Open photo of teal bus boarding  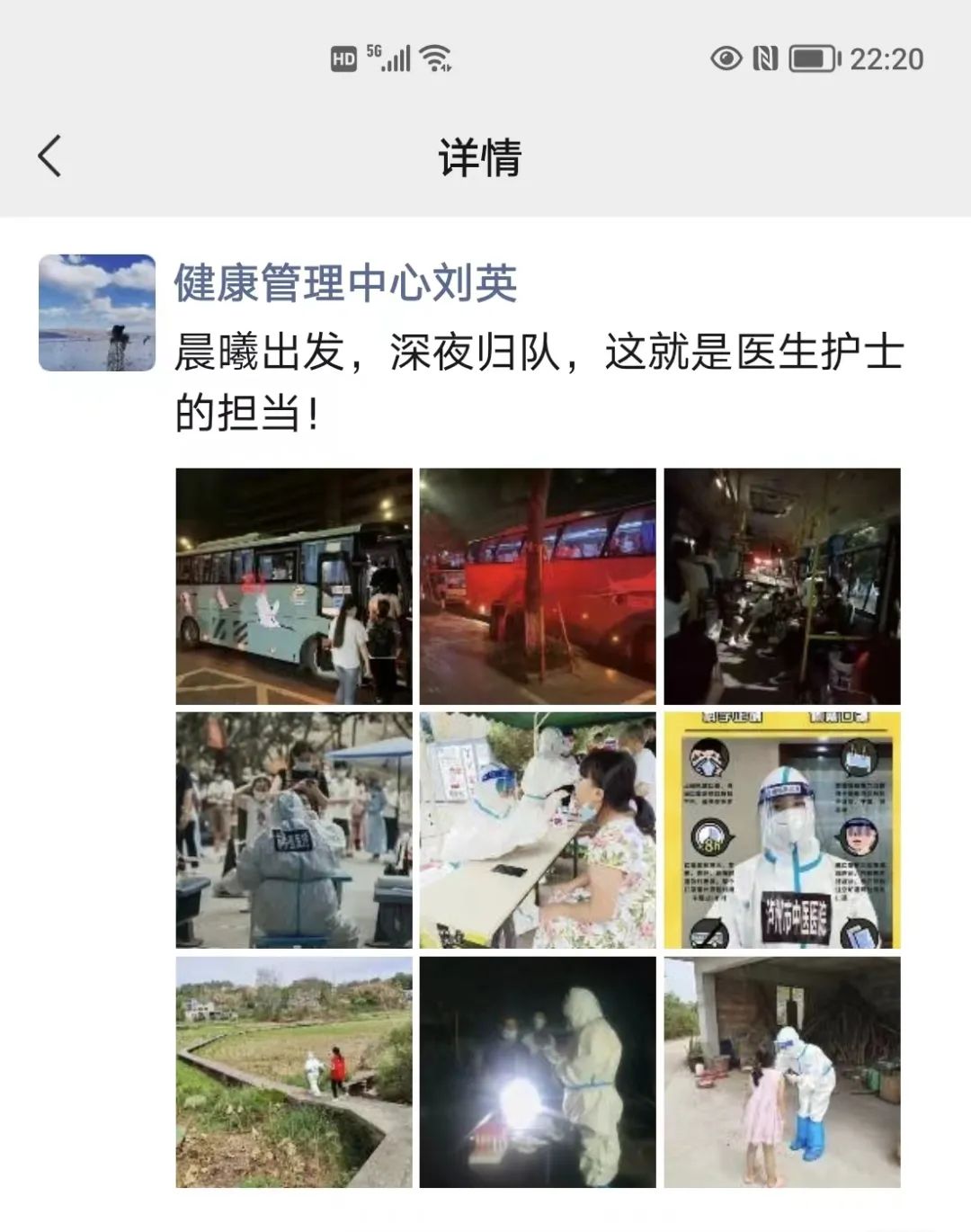(294, 585)
